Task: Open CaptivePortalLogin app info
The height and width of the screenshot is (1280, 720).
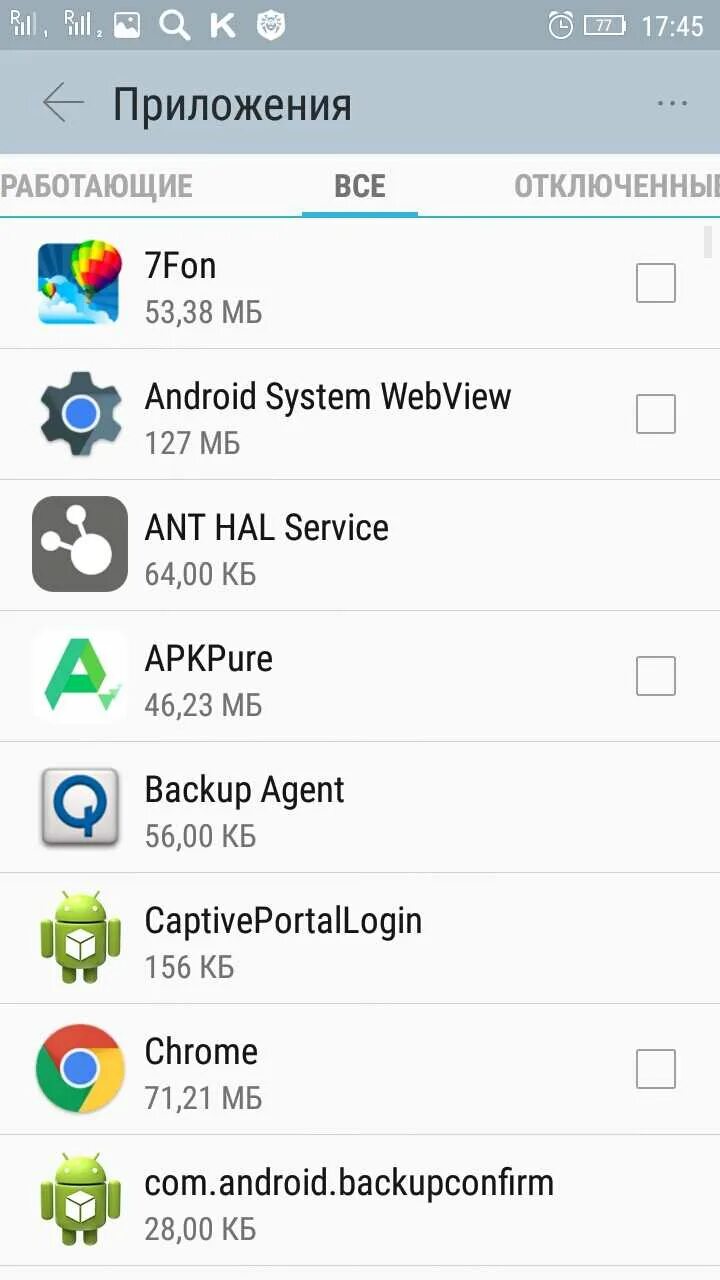Action: click(360, 939)
